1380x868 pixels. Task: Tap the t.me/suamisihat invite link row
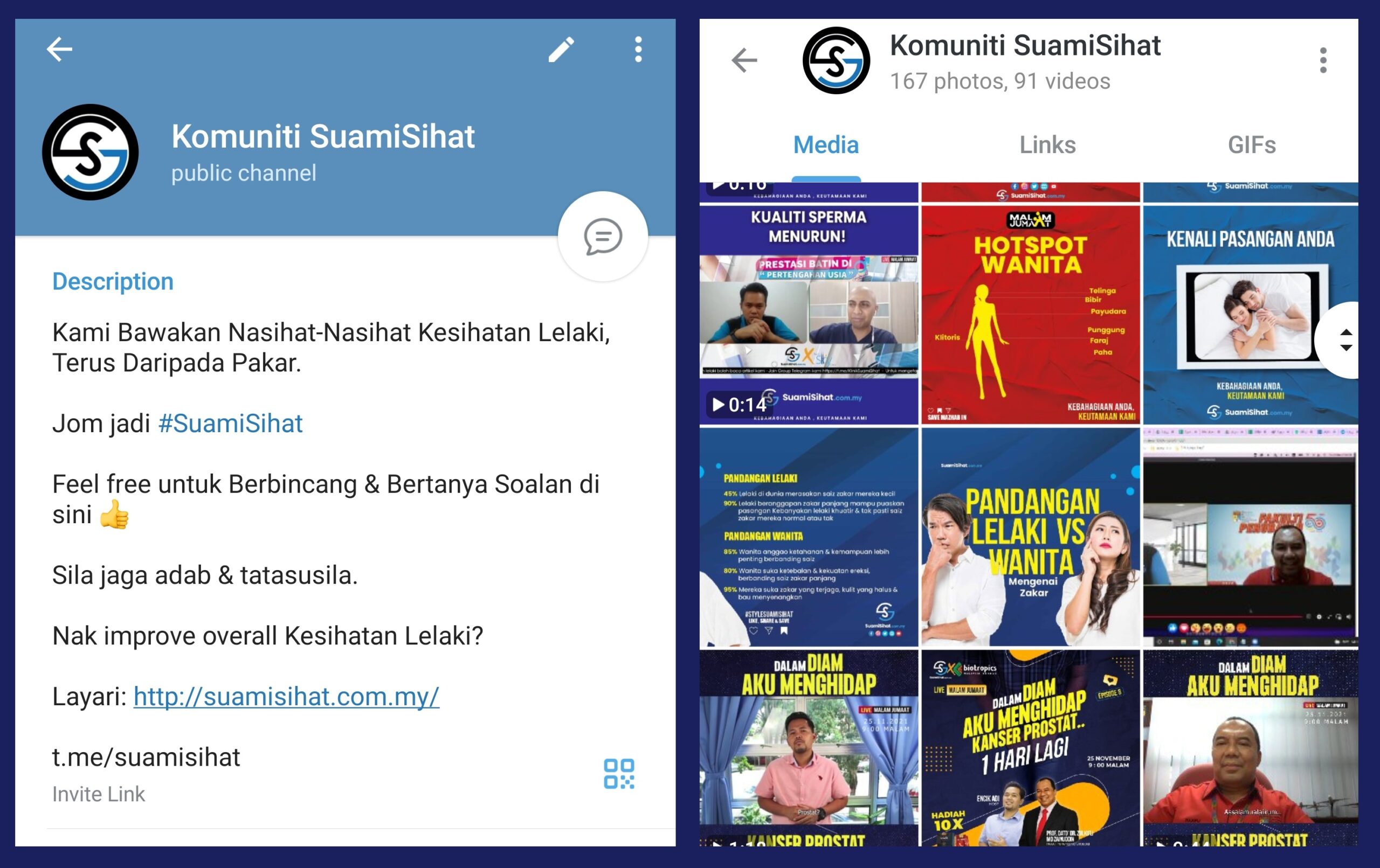point(146,758)
